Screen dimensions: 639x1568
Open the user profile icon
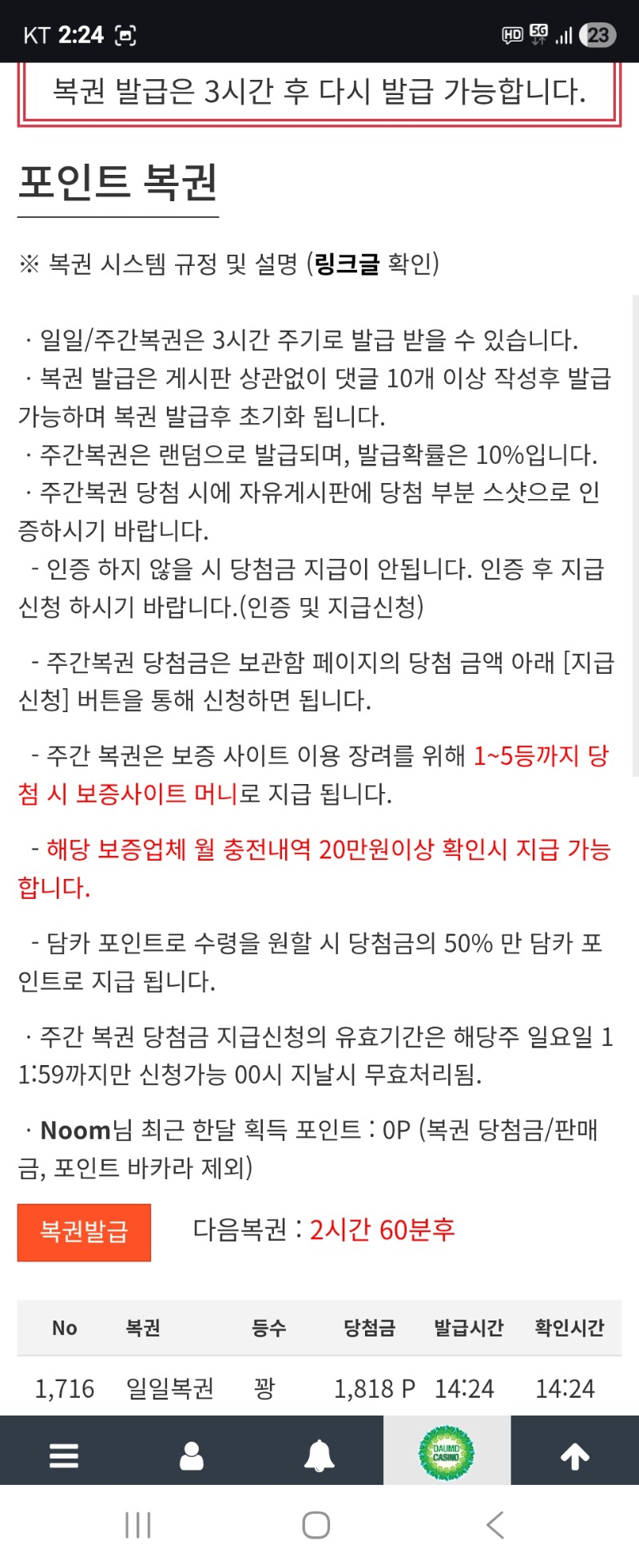click(192, 1455)
